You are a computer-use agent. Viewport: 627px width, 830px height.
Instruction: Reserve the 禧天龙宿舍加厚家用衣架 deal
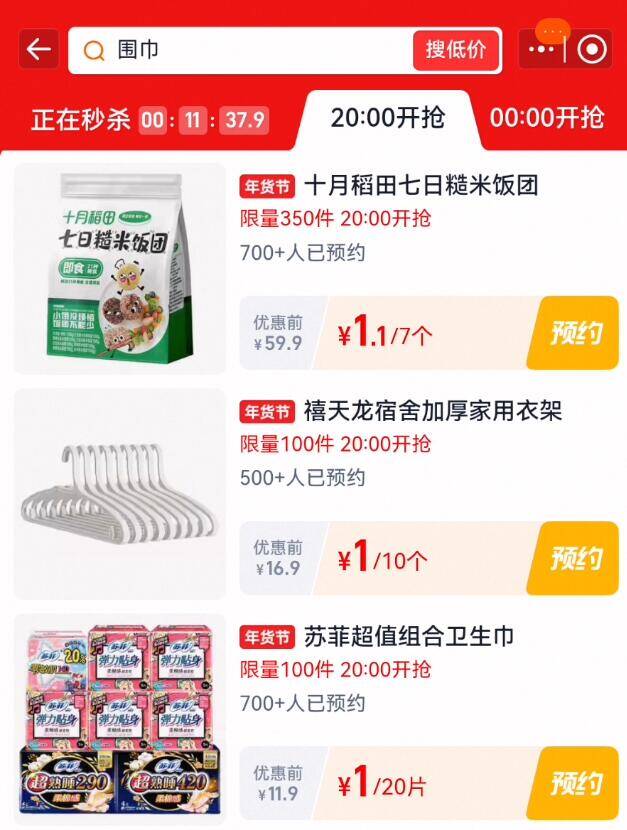[x=577, y=558]
